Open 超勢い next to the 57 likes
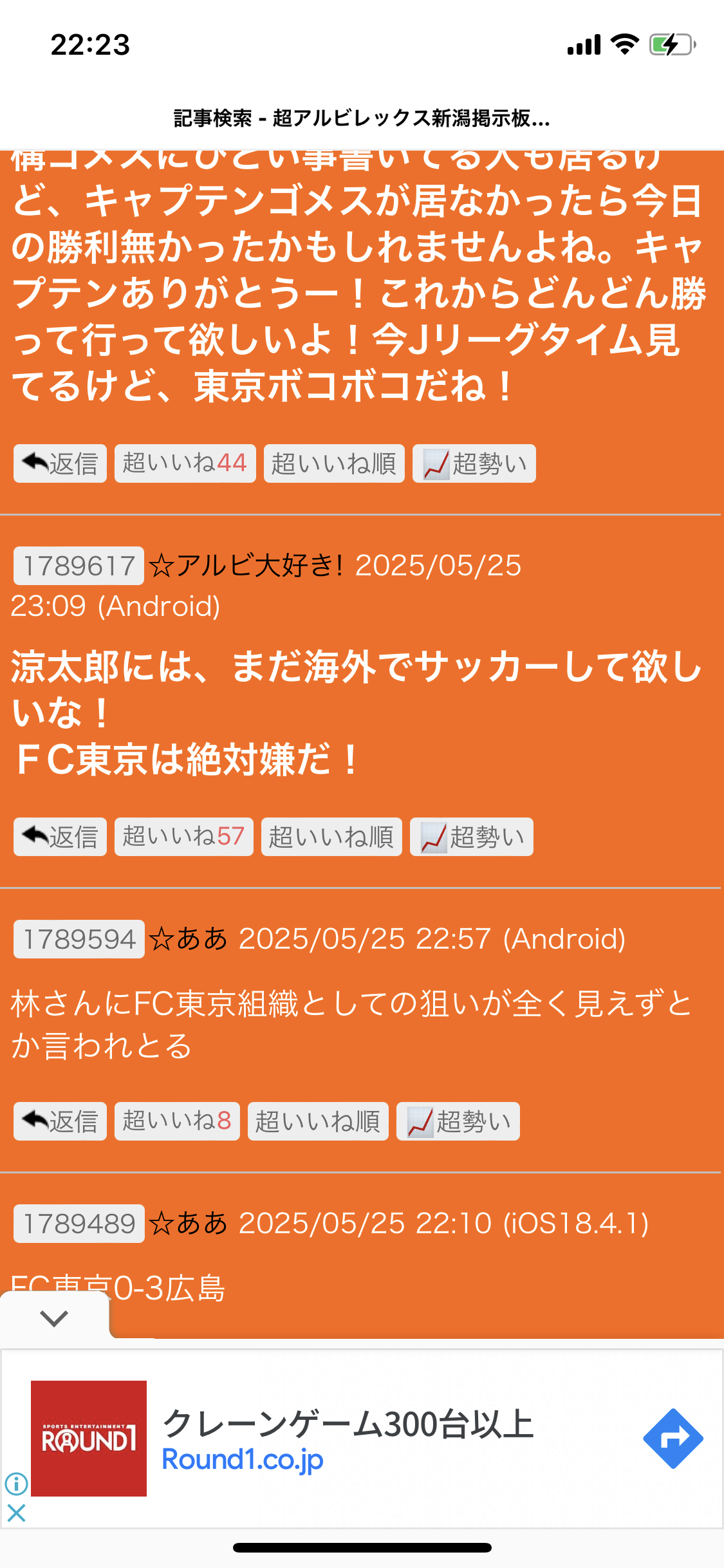Screen dimensions: 724x1568 coord(471,837)
